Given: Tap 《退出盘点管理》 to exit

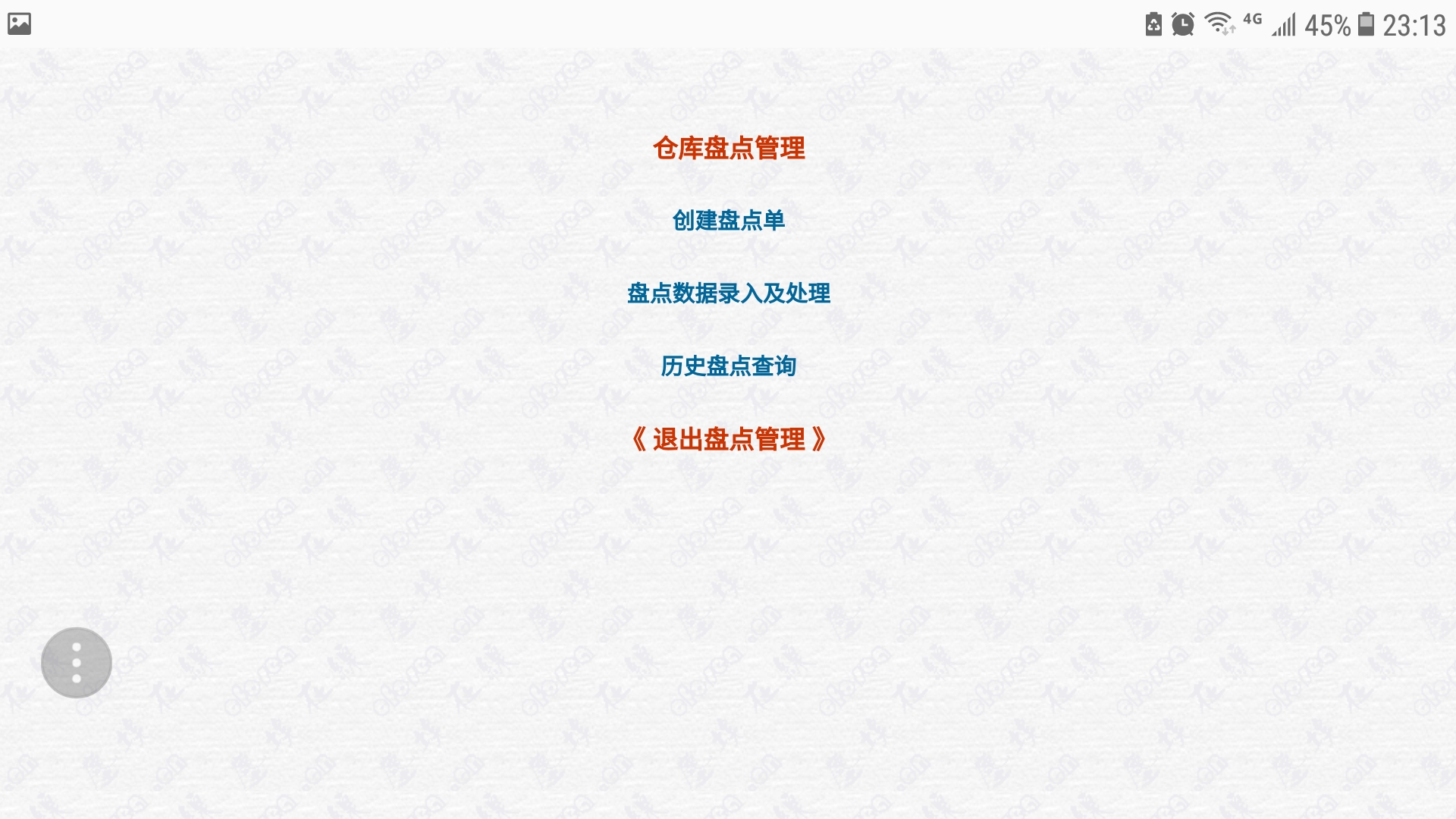Looking at the screenshot, I should pos(728,438).
